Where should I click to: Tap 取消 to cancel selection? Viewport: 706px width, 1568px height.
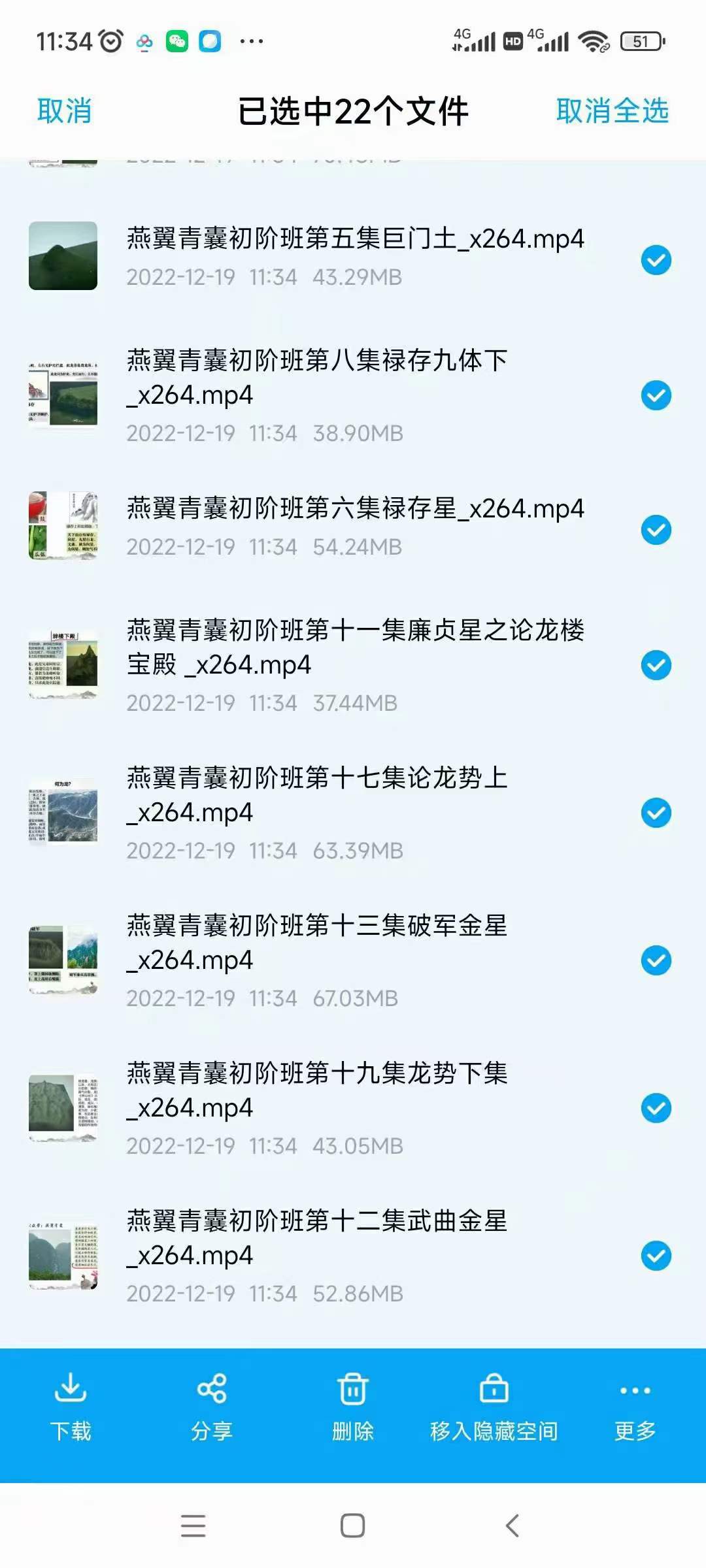[x=65, y=111]
